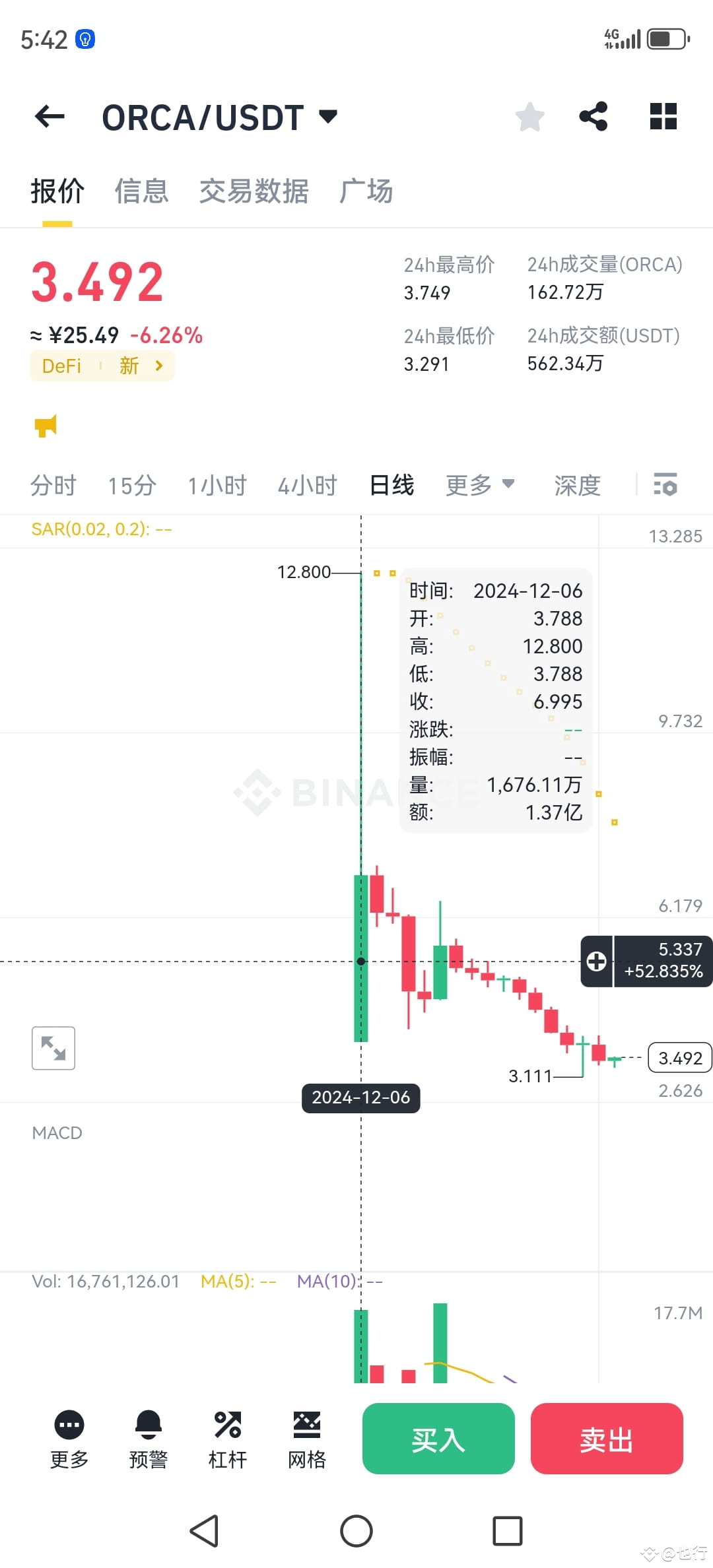Open the megaphone announcement icon
The height and width of the screenshot is (1568, 713).
point(45,425)
